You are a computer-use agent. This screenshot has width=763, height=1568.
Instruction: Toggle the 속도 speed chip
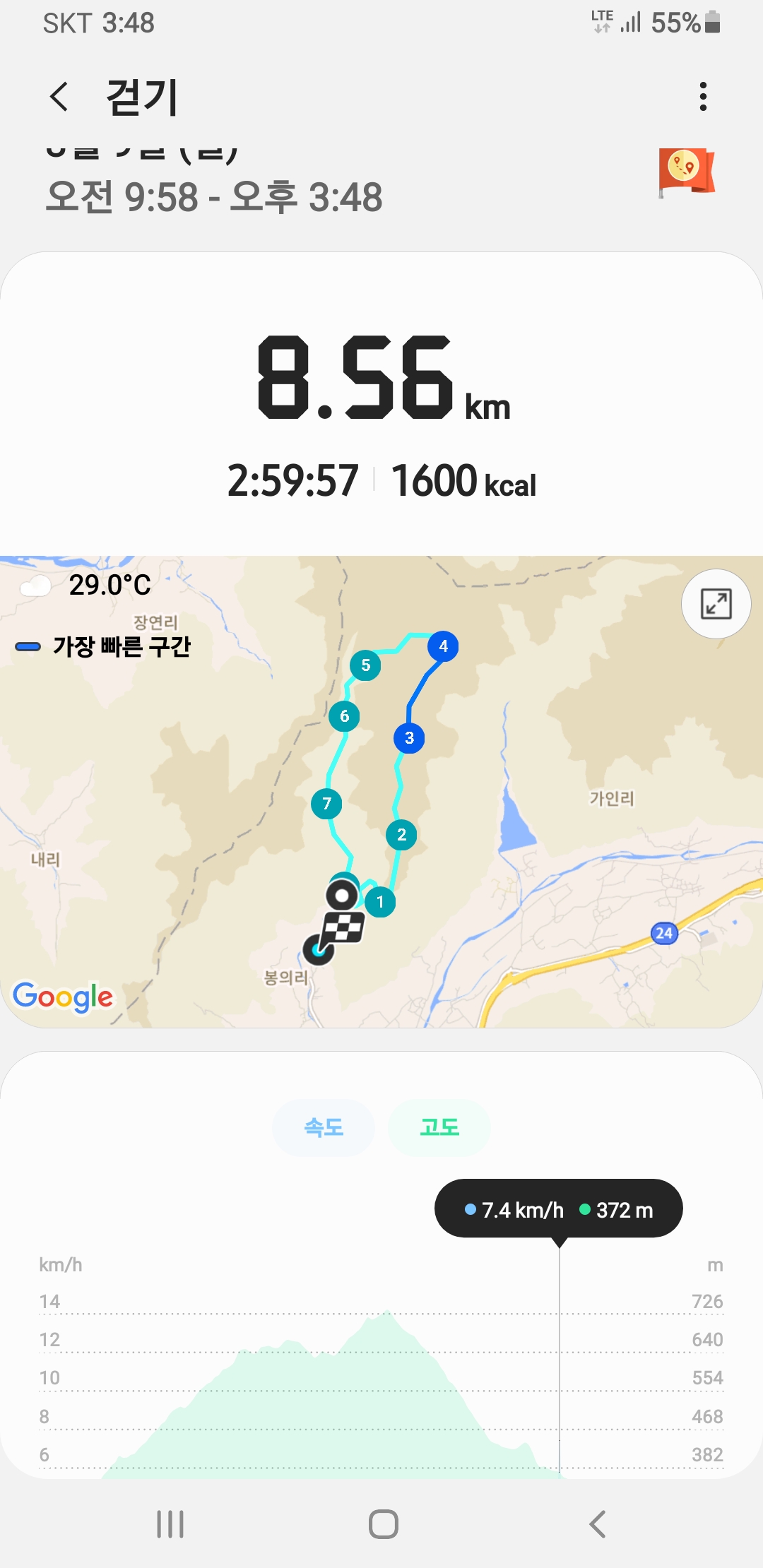pos(324,1127)
